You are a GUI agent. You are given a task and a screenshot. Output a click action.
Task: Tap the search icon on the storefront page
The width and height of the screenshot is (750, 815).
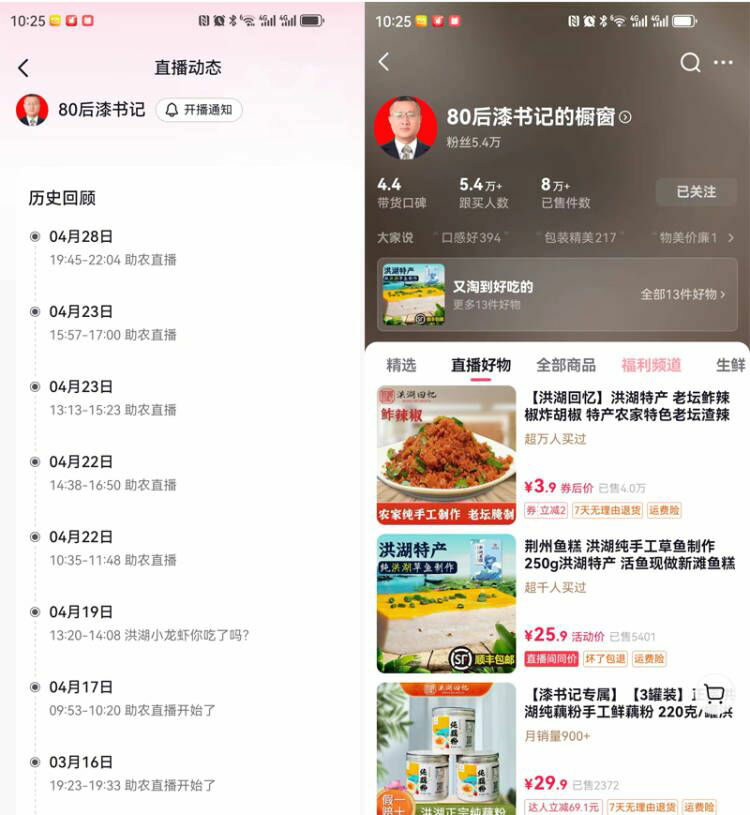pos(690,62)
